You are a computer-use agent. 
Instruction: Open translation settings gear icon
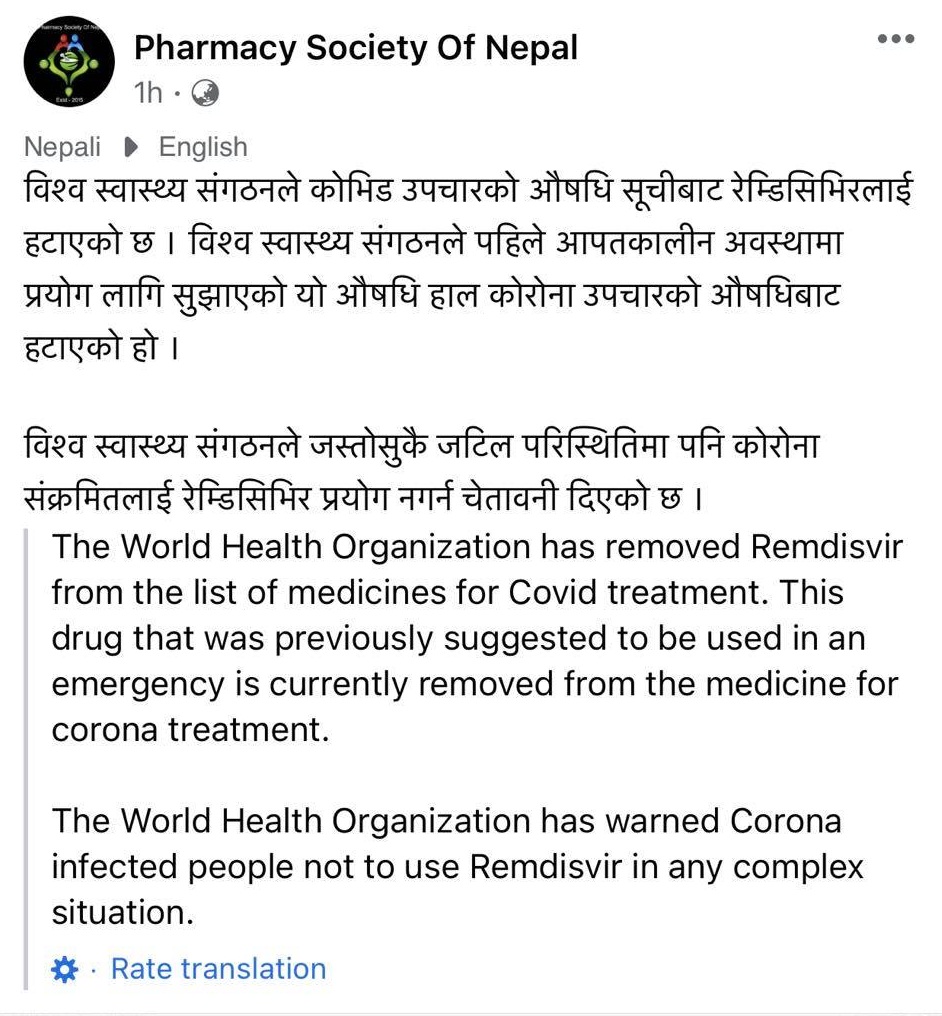coord(64,969)
